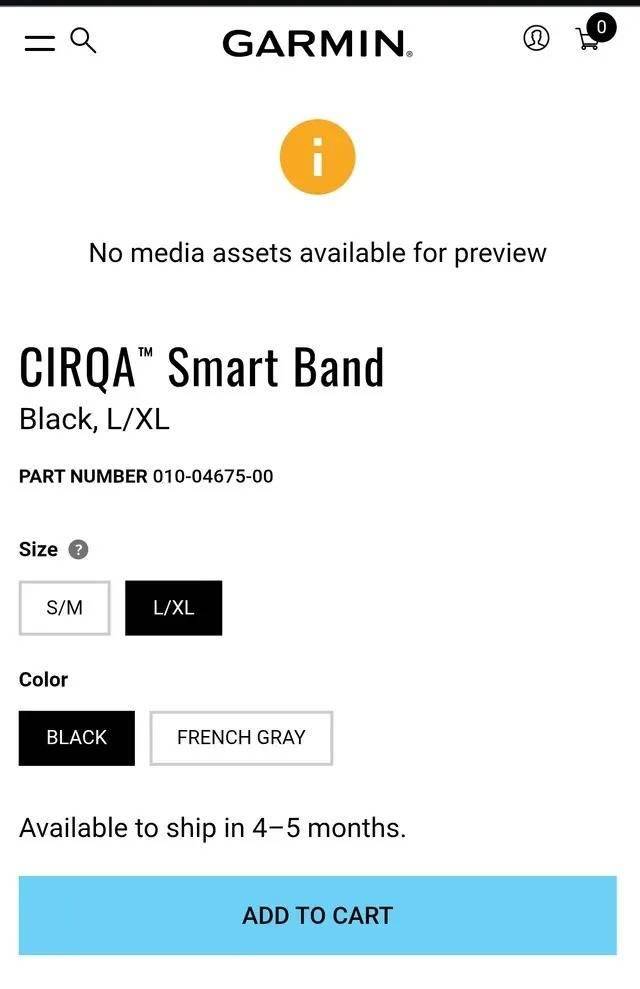
Task: Open the account profile icon
Action: click(536, 39)
